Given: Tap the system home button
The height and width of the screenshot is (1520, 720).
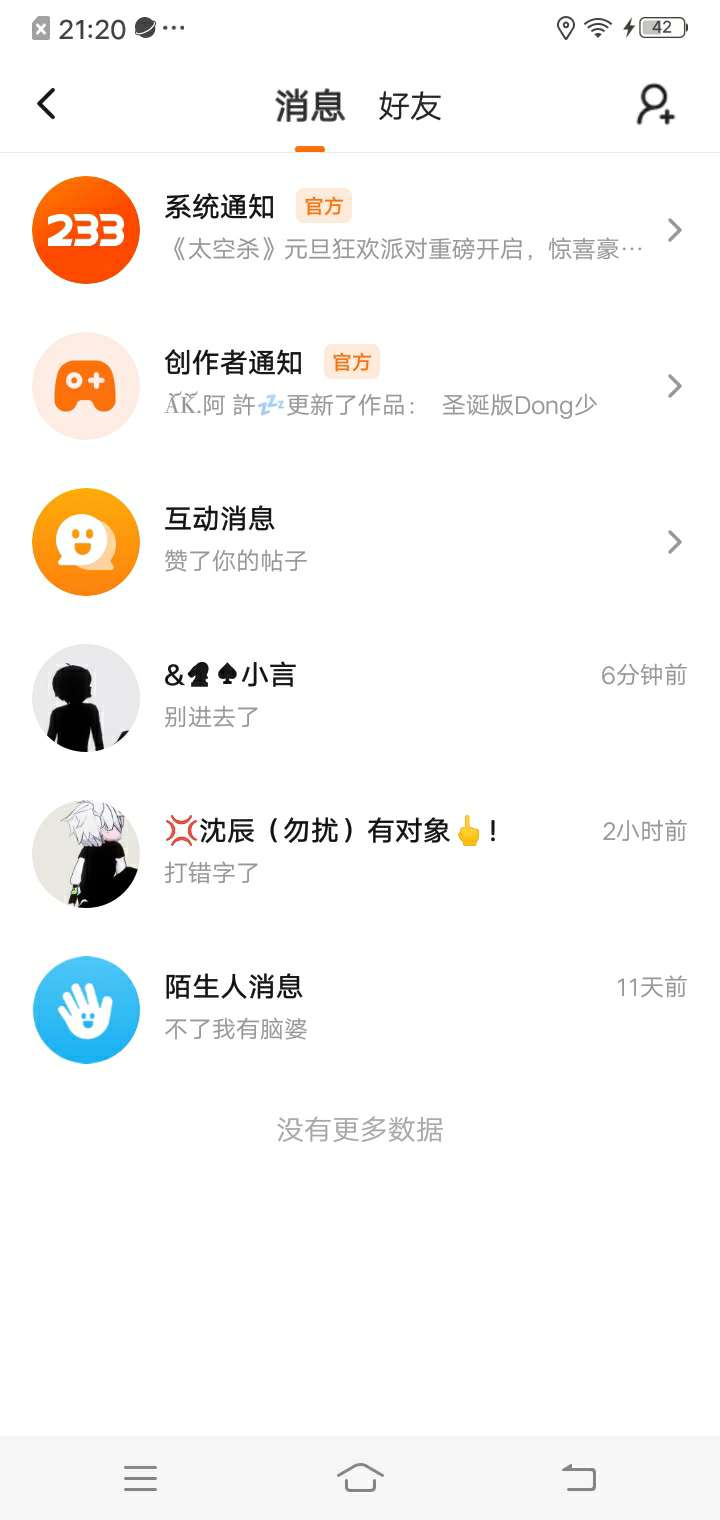Looking at the screenshot, I should click(360, 1477).
